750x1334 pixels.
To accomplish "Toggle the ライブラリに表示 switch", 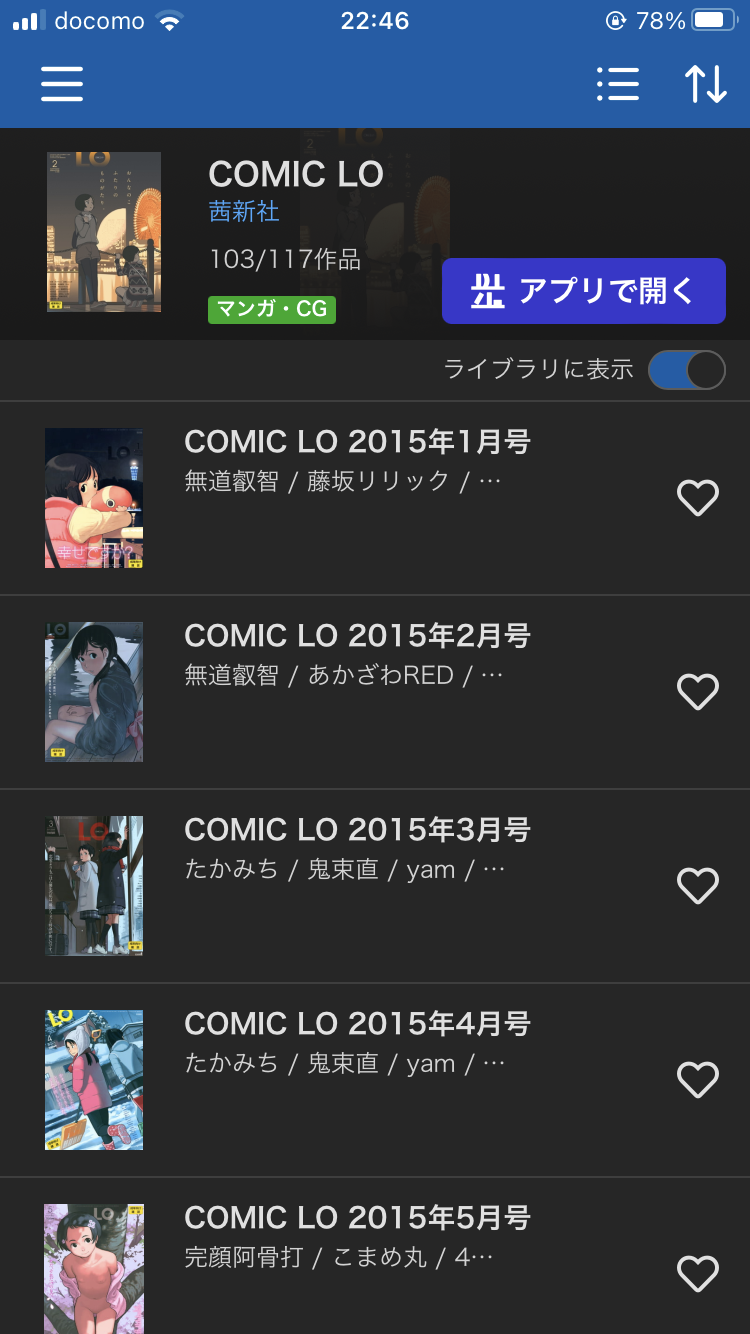I will point(686,370).
